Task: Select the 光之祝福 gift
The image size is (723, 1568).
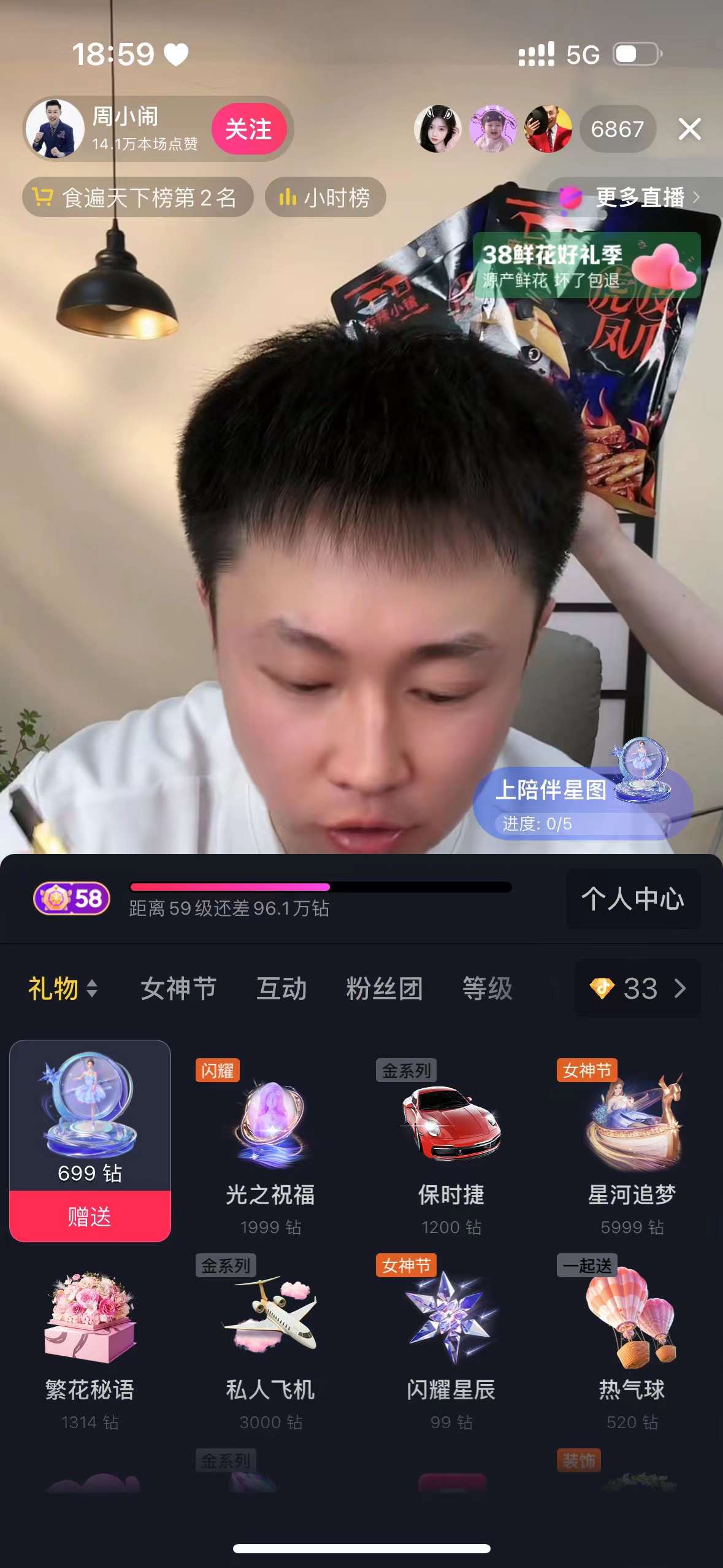Action: [270, 1147]
